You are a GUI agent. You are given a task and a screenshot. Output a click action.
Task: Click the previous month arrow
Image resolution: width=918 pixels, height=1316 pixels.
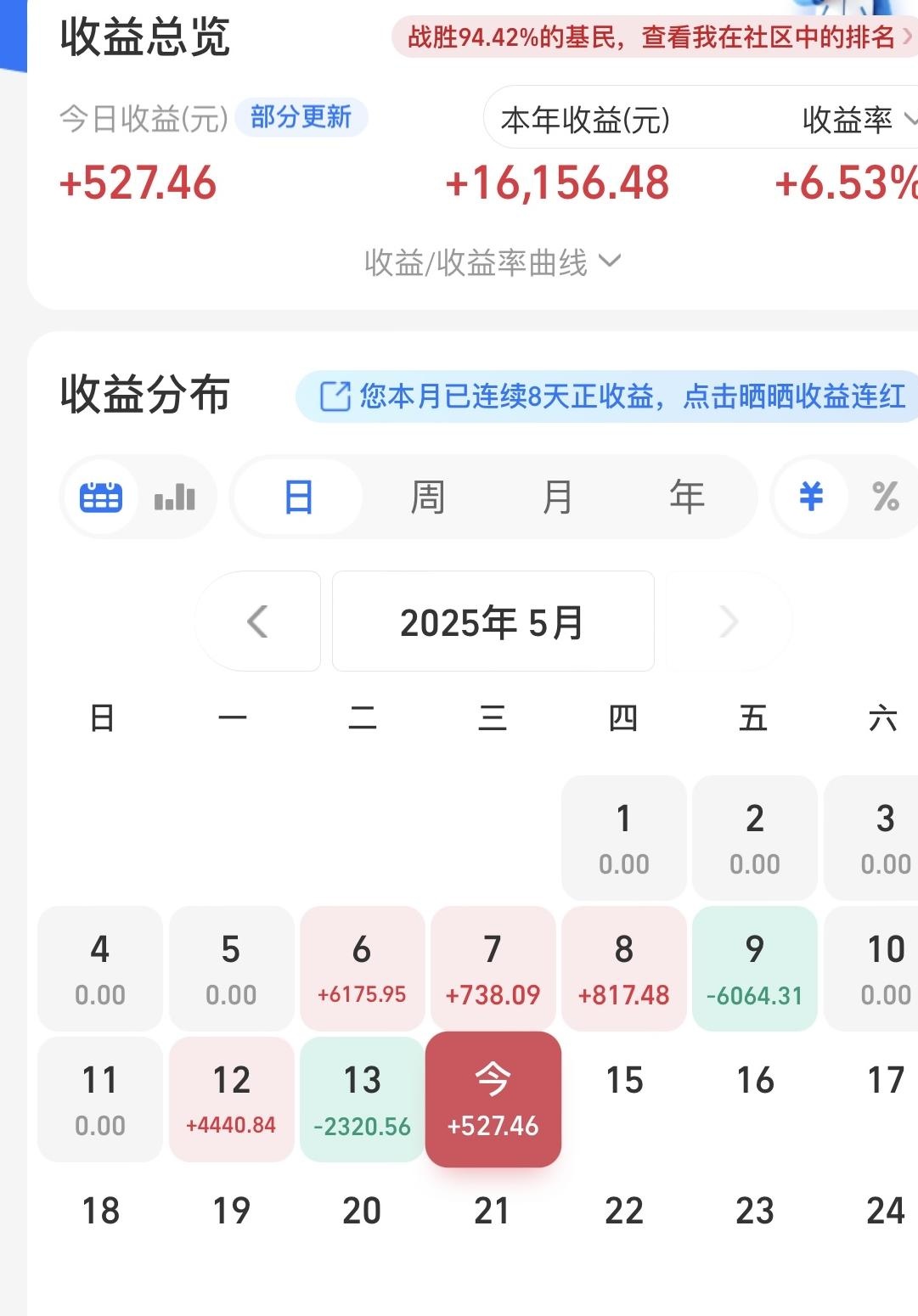pyautogui.click(x=258, y=621)
